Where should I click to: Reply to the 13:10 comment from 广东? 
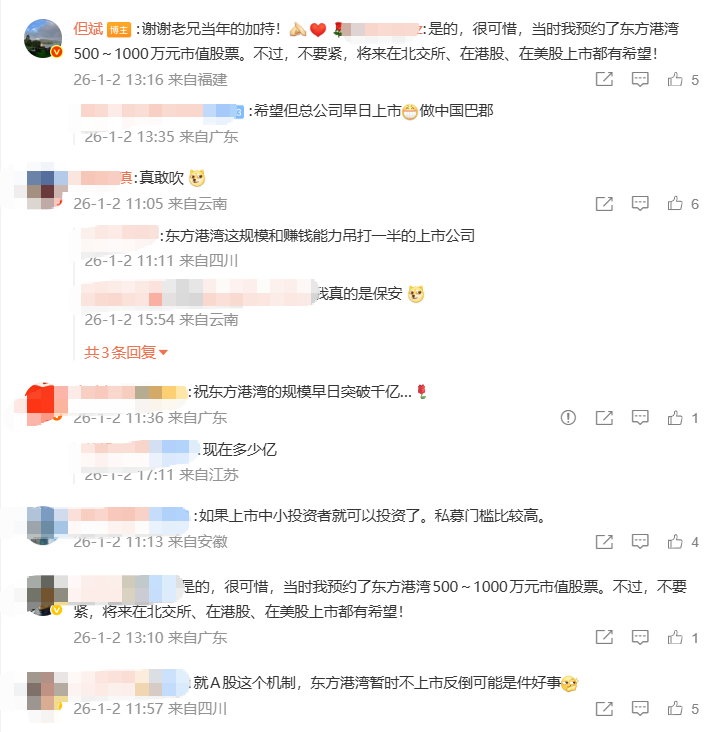(x=640, y=637)
